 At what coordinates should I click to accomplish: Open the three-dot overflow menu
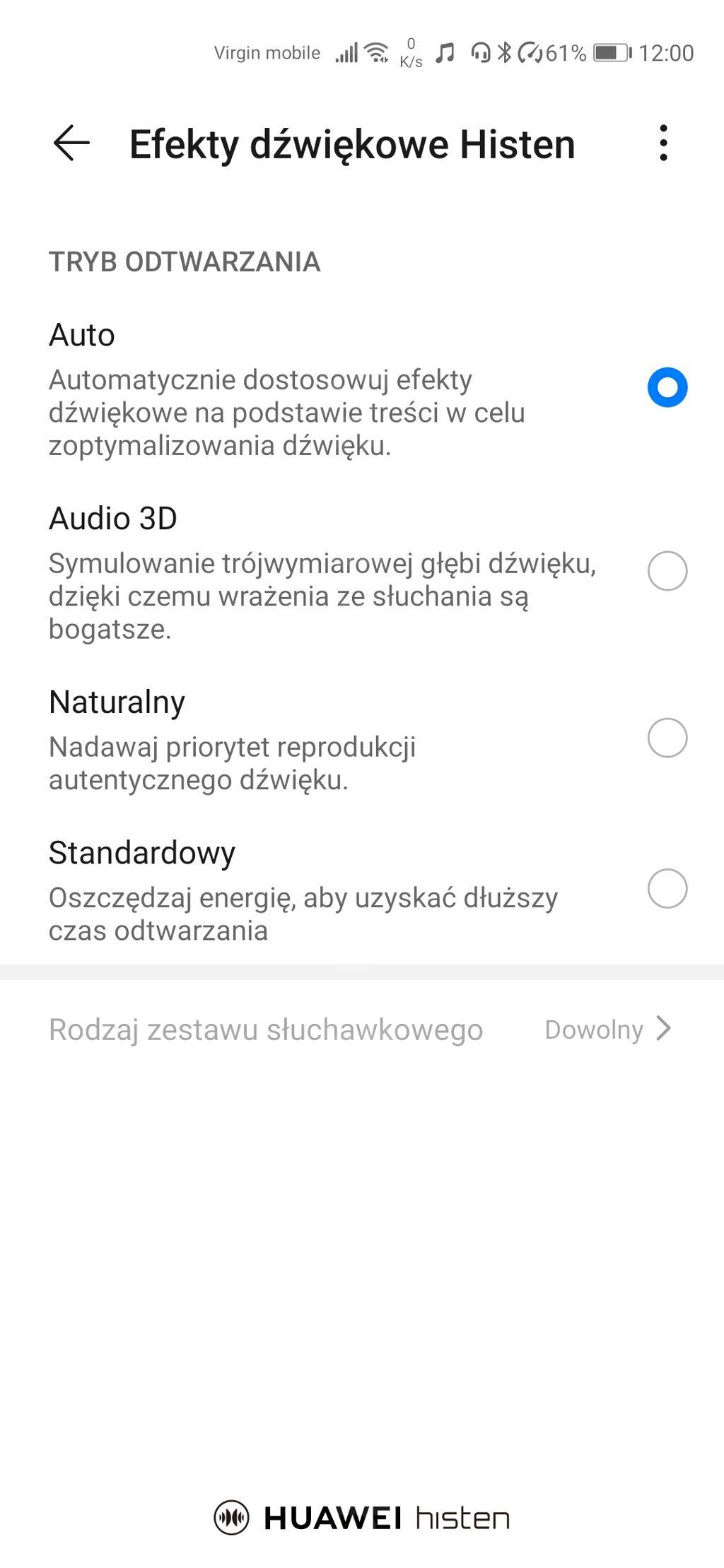click(x=662, y=143)
